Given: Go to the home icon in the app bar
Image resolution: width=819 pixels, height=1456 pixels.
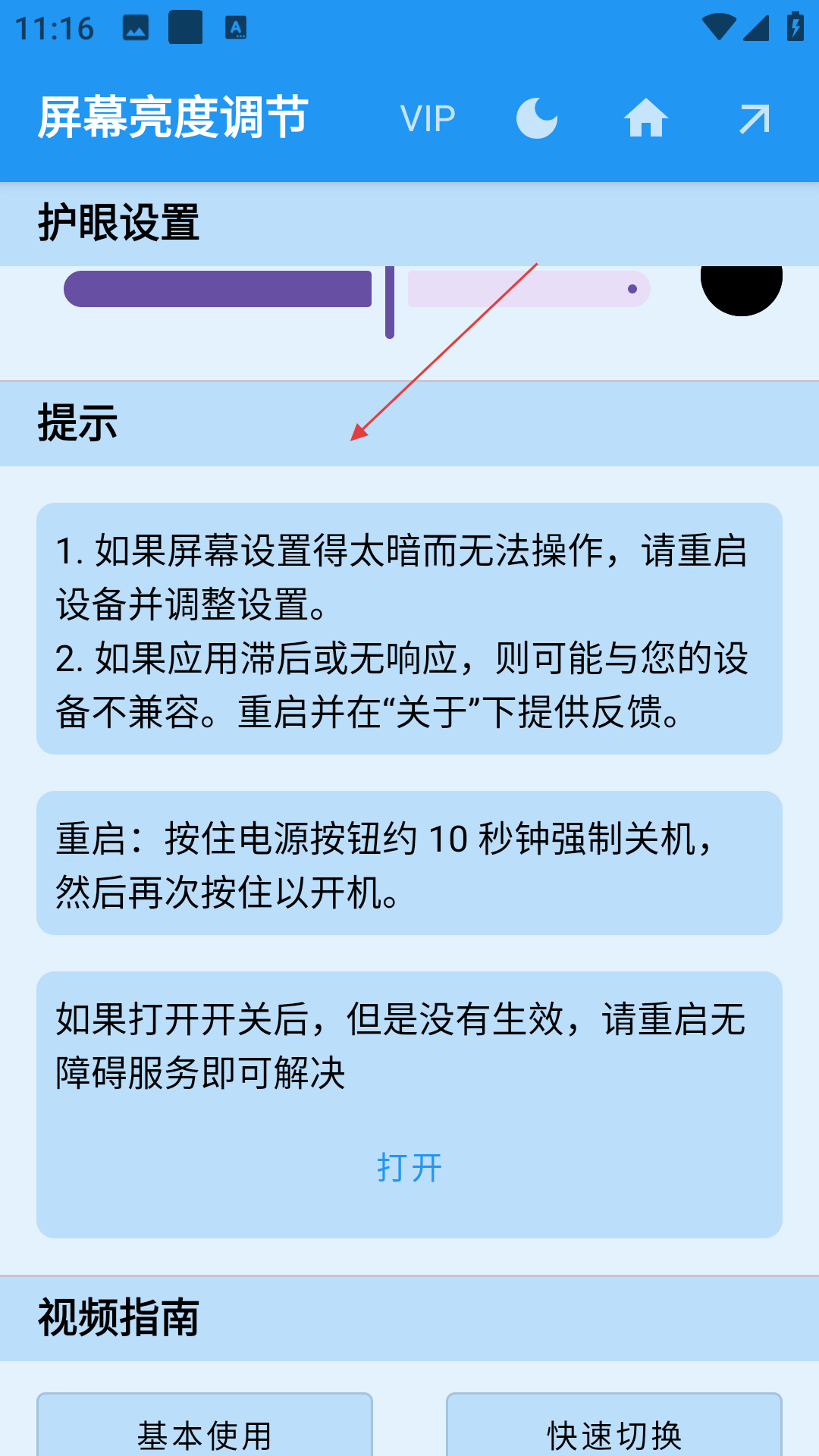Looking at the screenshot, I should tap(646, 118).
